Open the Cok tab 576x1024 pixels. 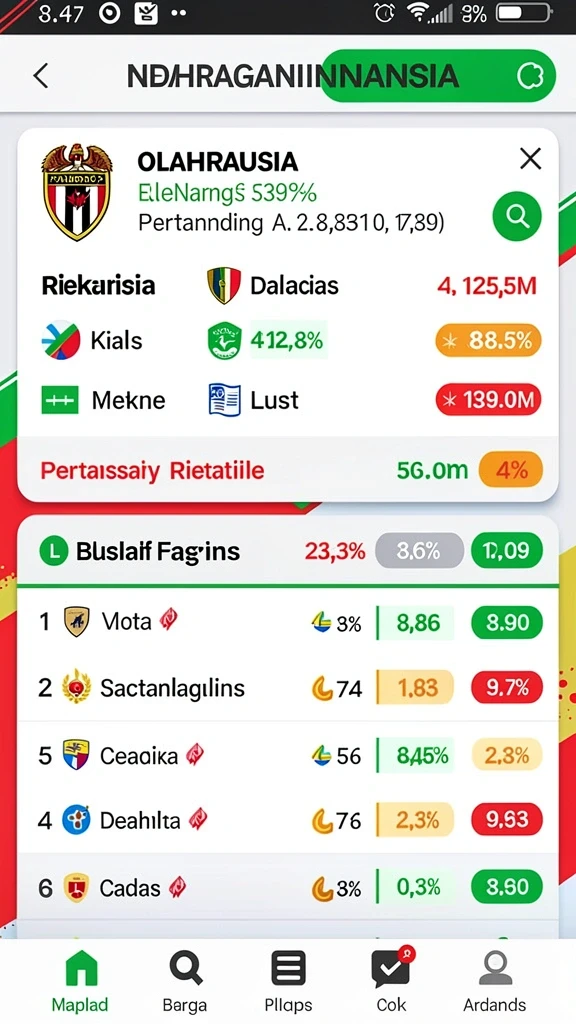click(391, 980)
